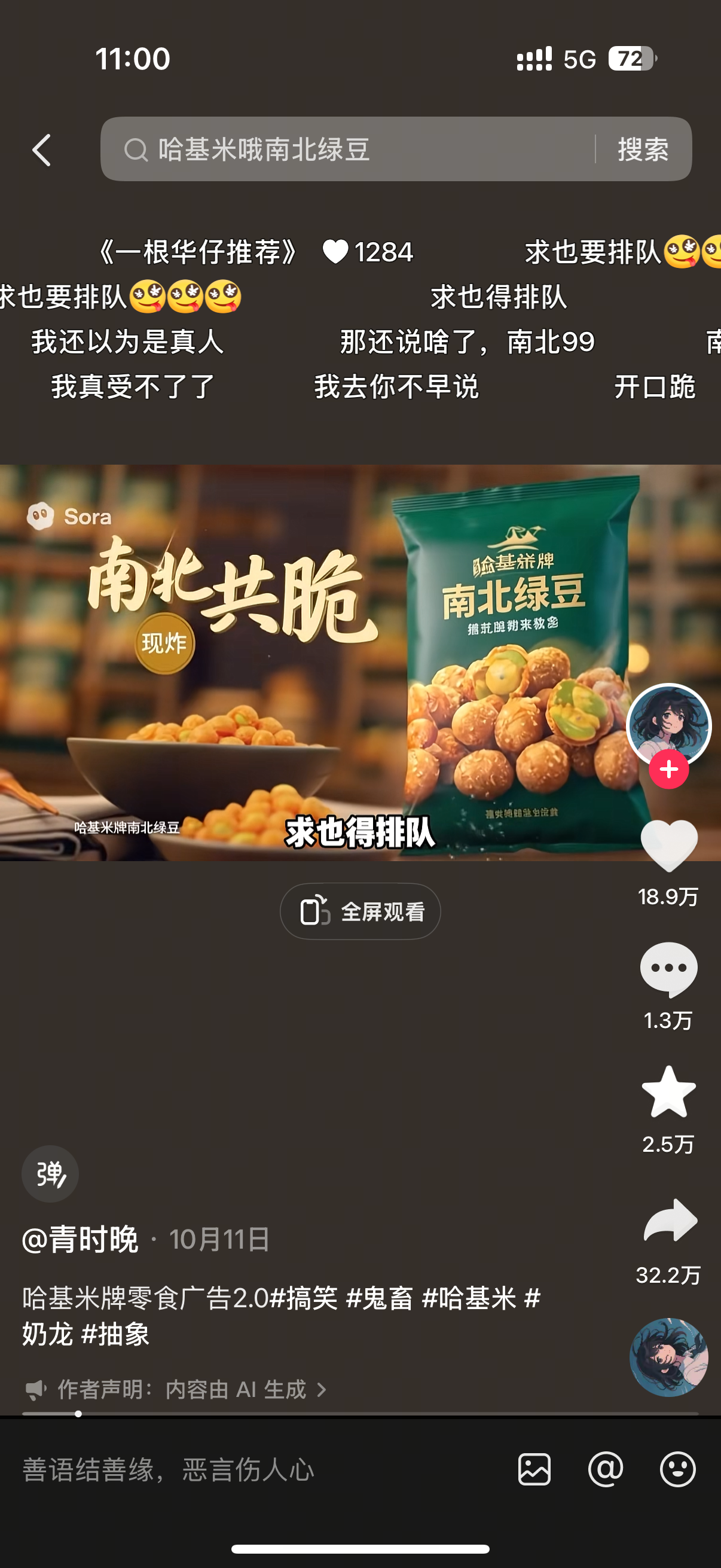This screenshot has height=1568, width=721.
Task: Like the 一根华仔推荐 danmaku comment
Action: (335, 252)
